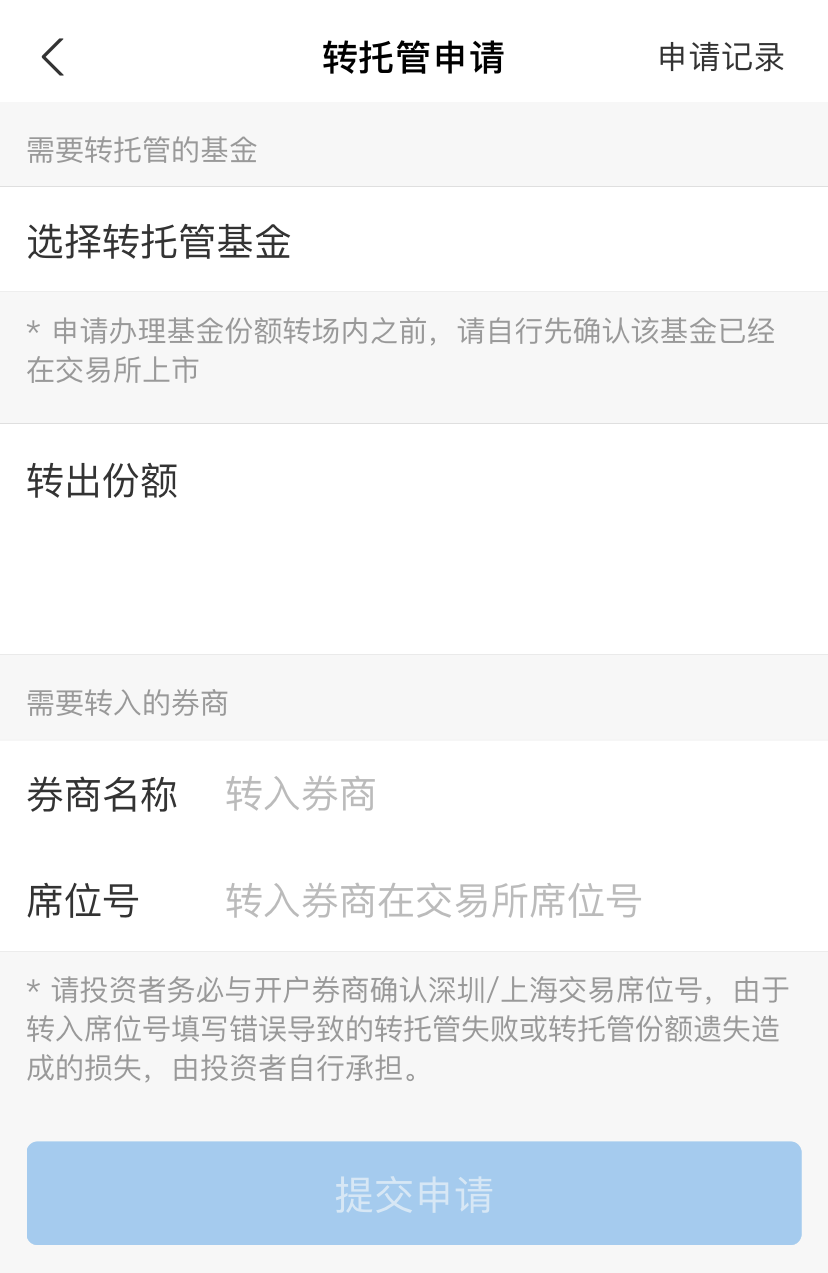Focus the broker name placeholder text
This screenshot has height=1273, width=828.
tap(300, 794)
